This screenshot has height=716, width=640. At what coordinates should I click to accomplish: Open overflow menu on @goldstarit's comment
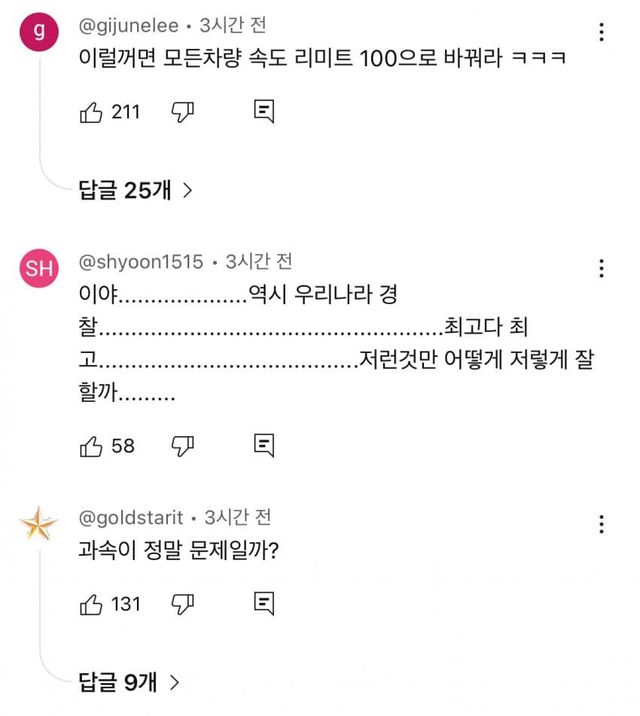pos(601,525)
